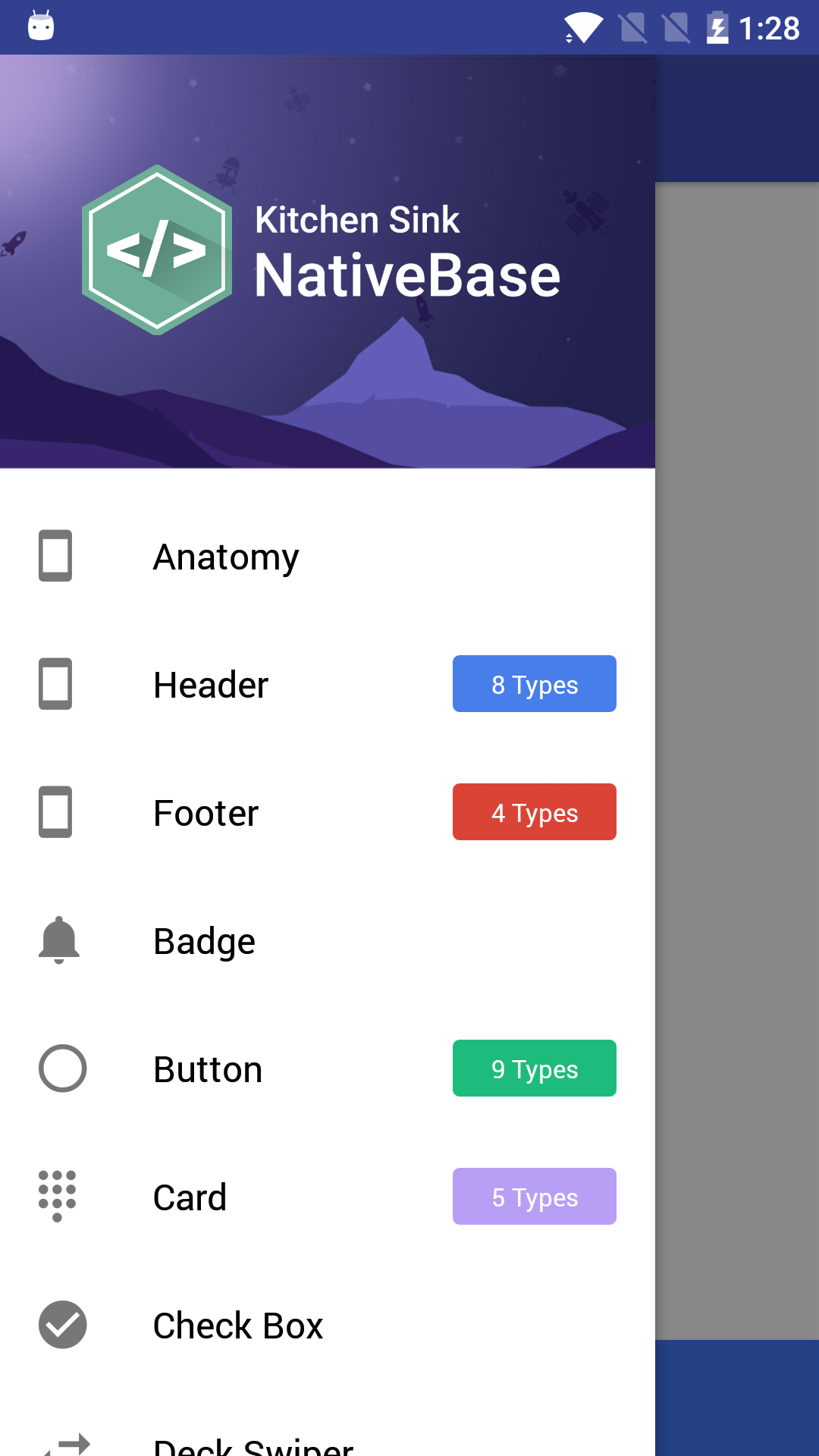Open the Deck Swiper item

tap(253, 1443)
